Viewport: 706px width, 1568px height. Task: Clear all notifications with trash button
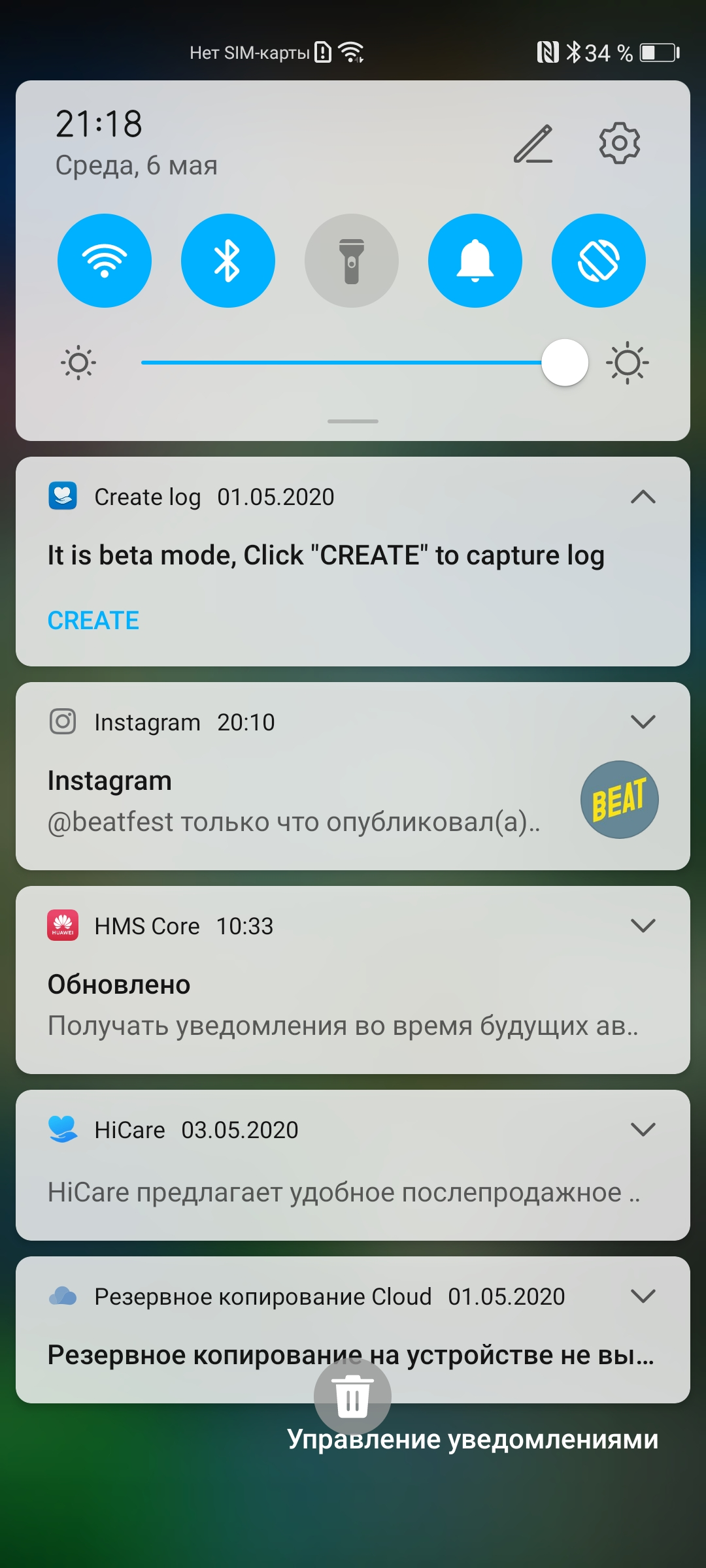pyautogui.click(x=352, y=1396)
